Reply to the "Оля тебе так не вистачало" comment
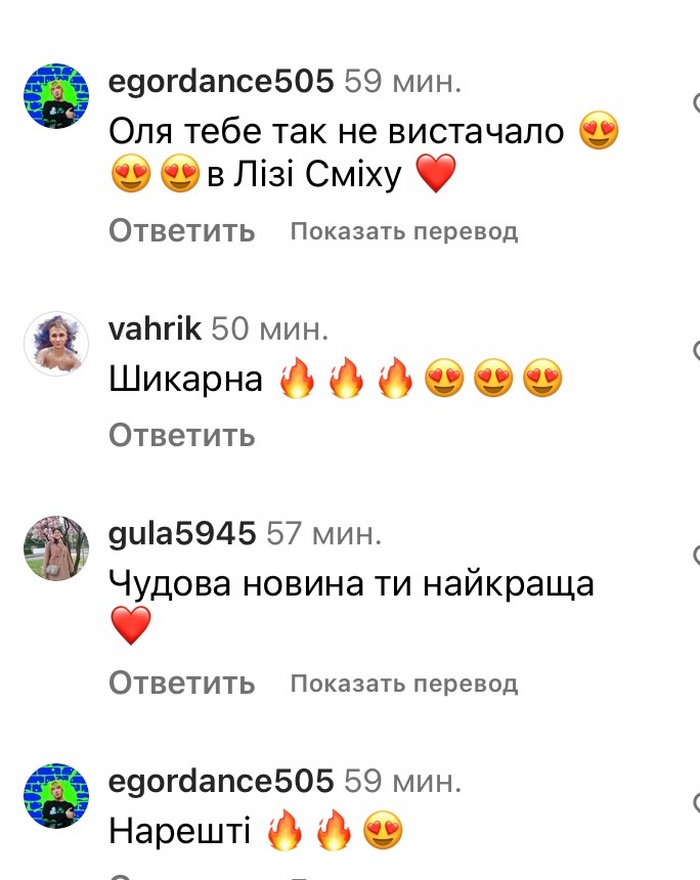 [181, 231]
